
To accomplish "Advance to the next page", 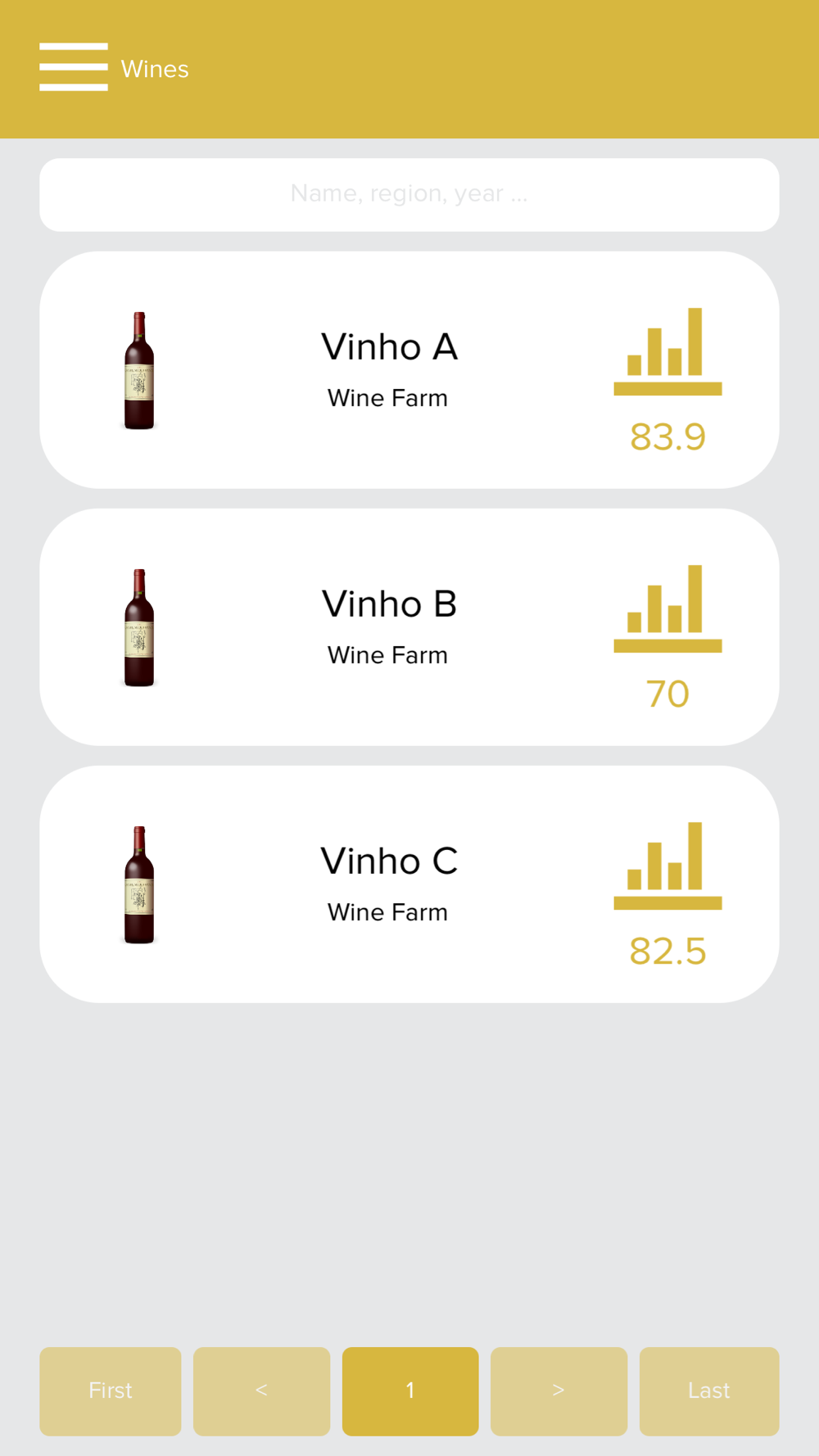I will pos(559,1390).
